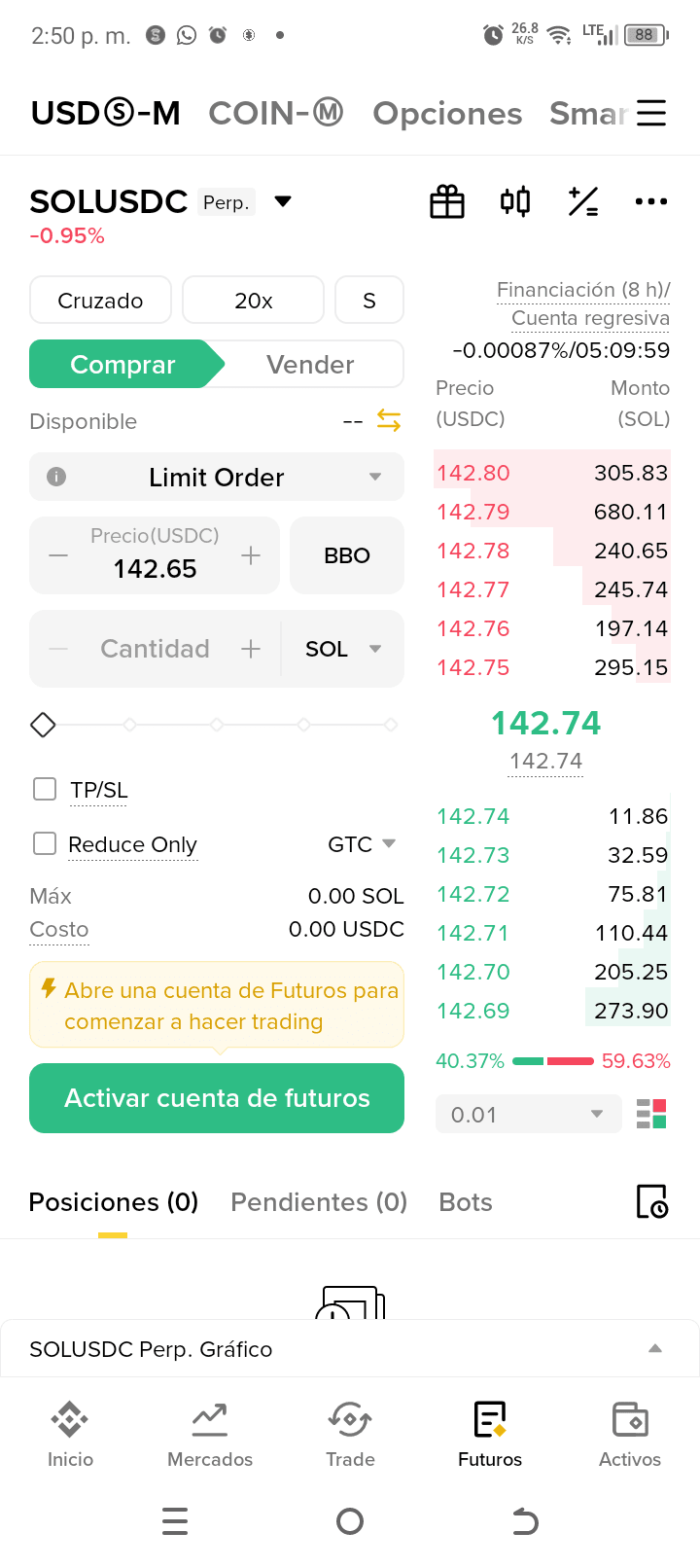The width and height of the screenshot is (700, 1568).
Task: Open the candlestick chart icon
Action: [515, 202]
